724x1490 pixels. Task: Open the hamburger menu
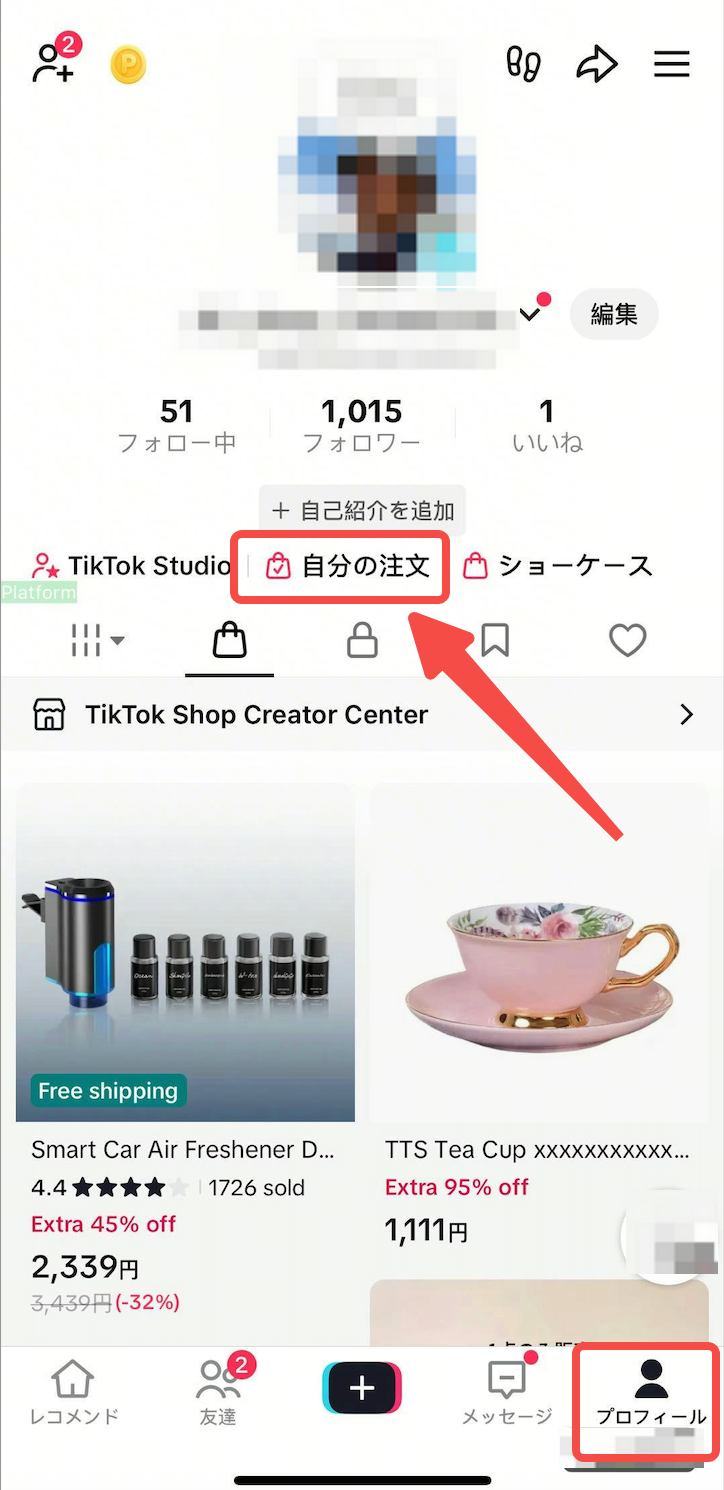pos(672,66)
